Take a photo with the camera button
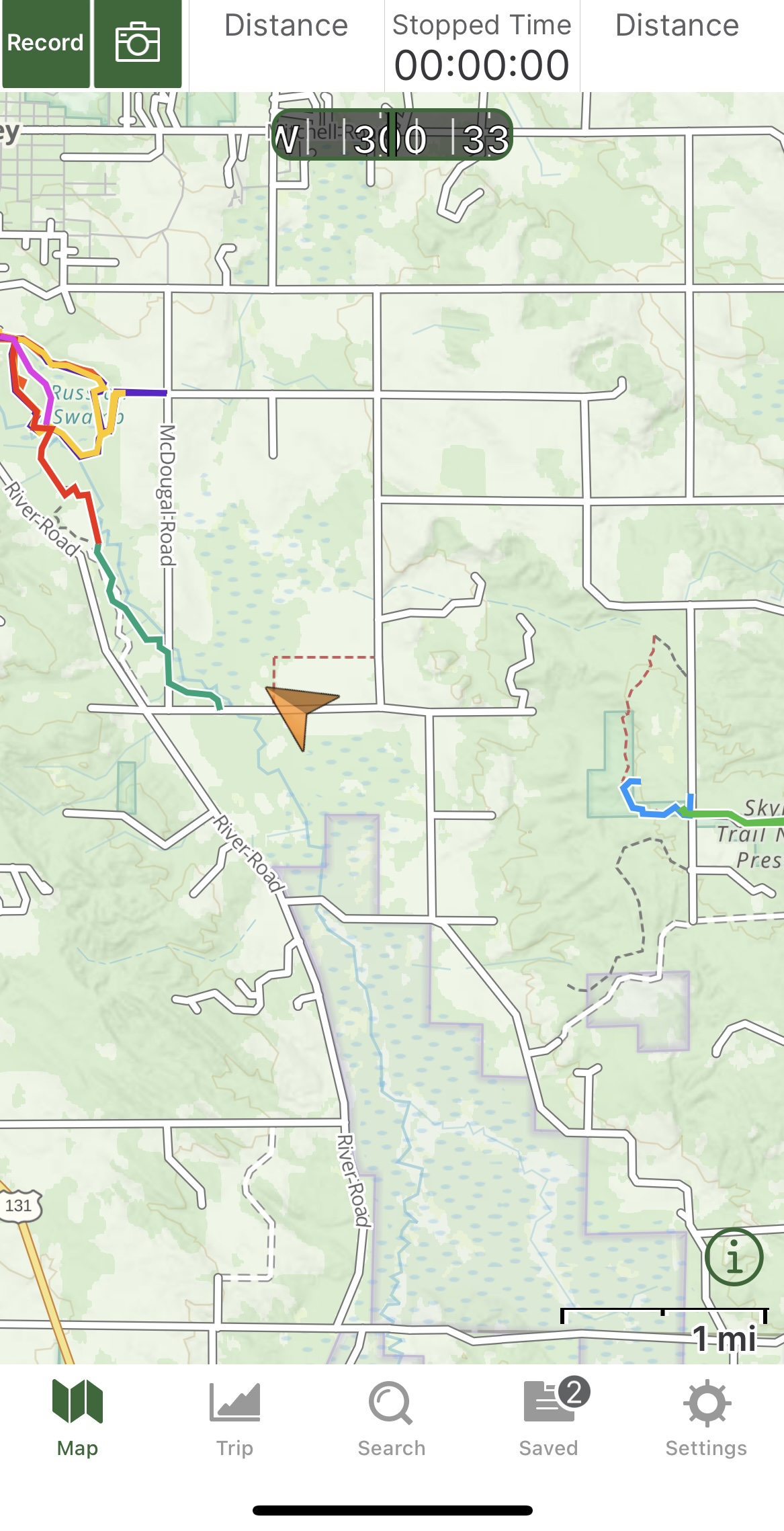This screenshot has width=784, height=1531. pos(138,44)
